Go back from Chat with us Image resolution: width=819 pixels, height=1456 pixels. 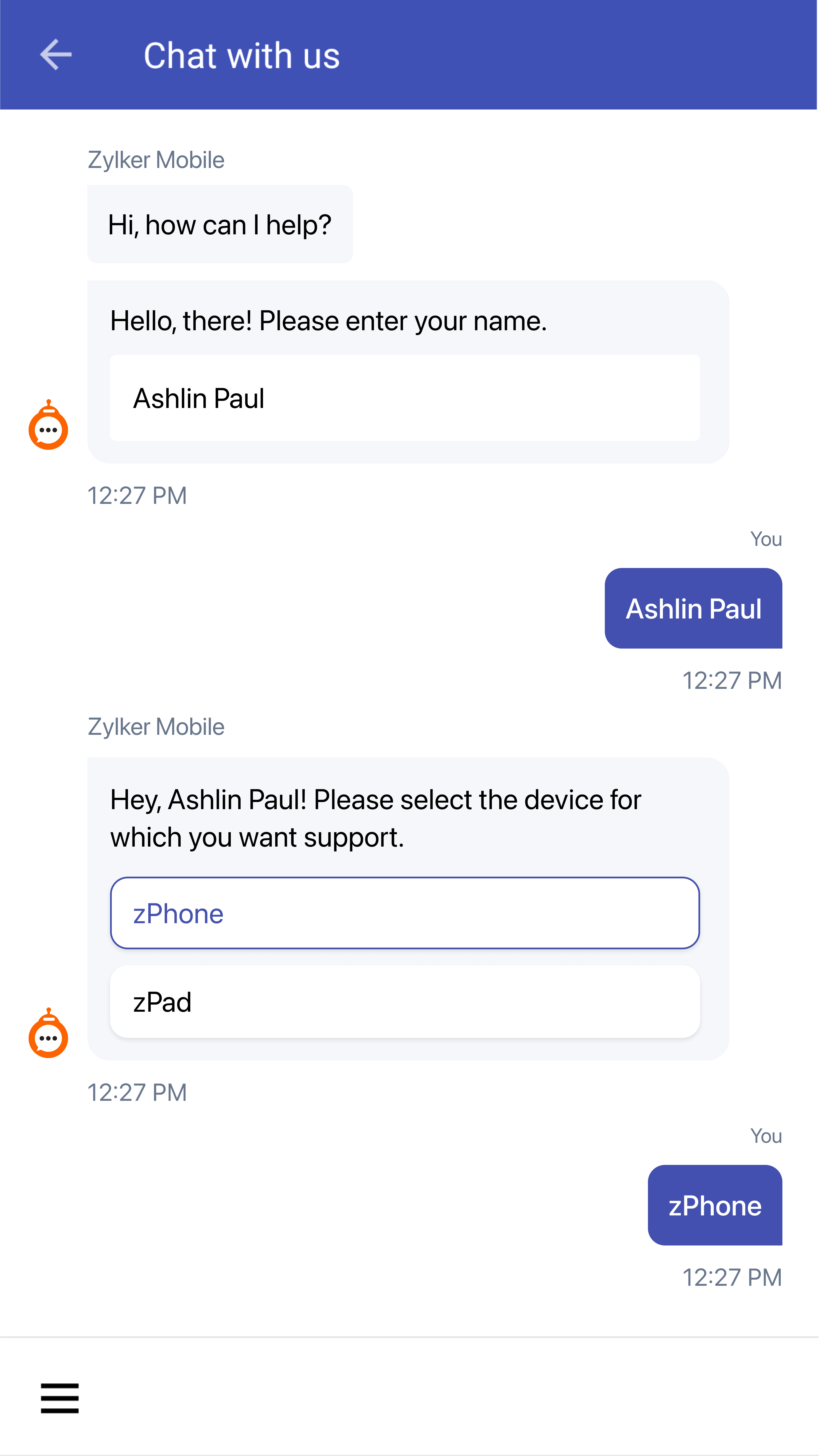56,55
